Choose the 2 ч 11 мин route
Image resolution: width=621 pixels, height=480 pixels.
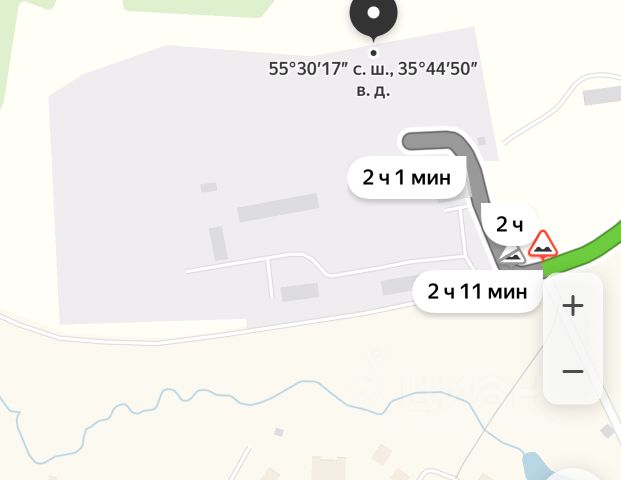(477, 292)
